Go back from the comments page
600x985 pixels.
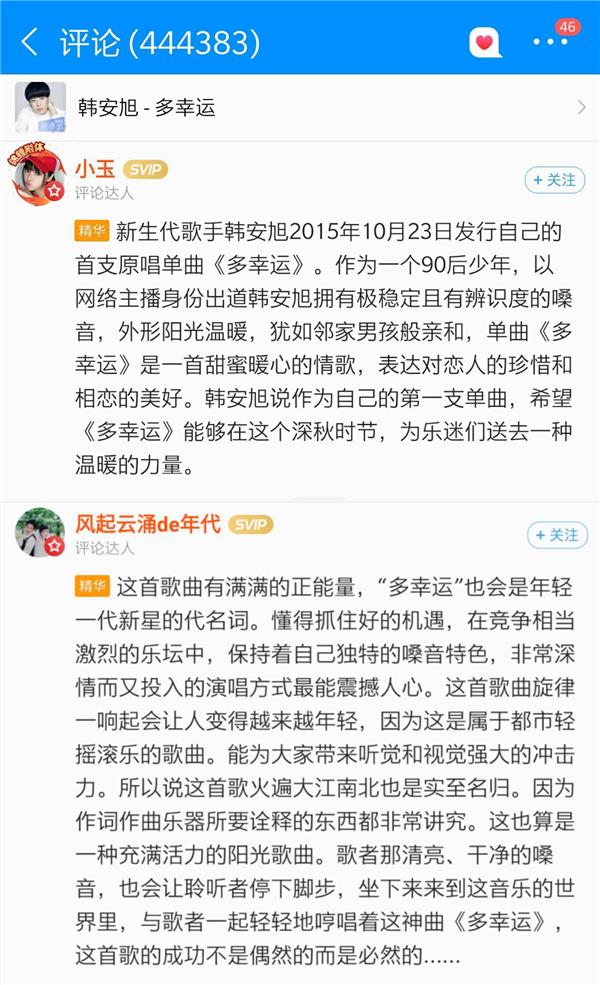click(29, 42)
